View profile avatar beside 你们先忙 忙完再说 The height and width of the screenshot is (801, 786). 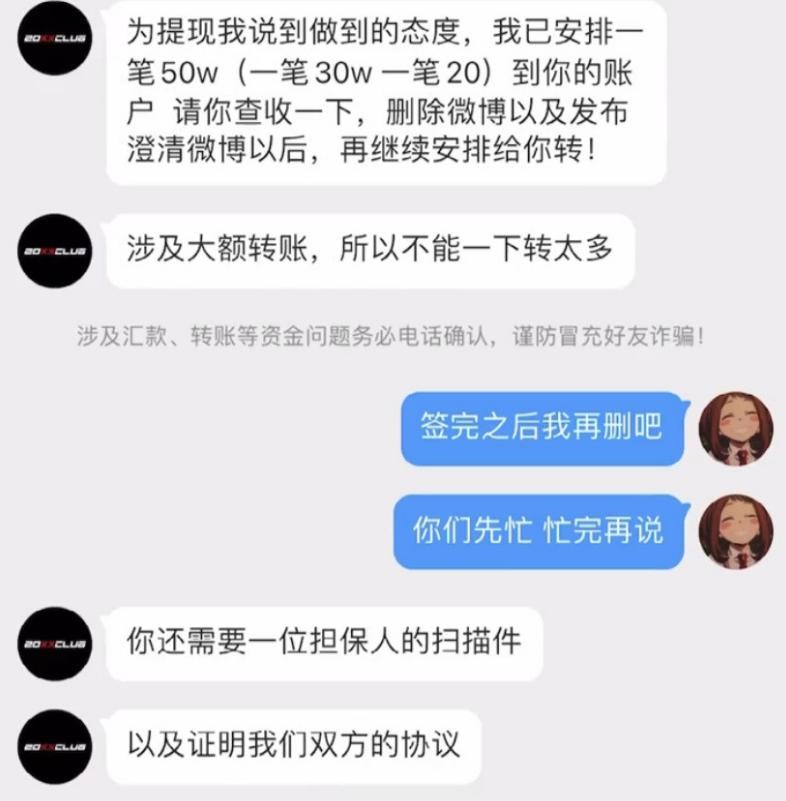(x=735, y=530)
